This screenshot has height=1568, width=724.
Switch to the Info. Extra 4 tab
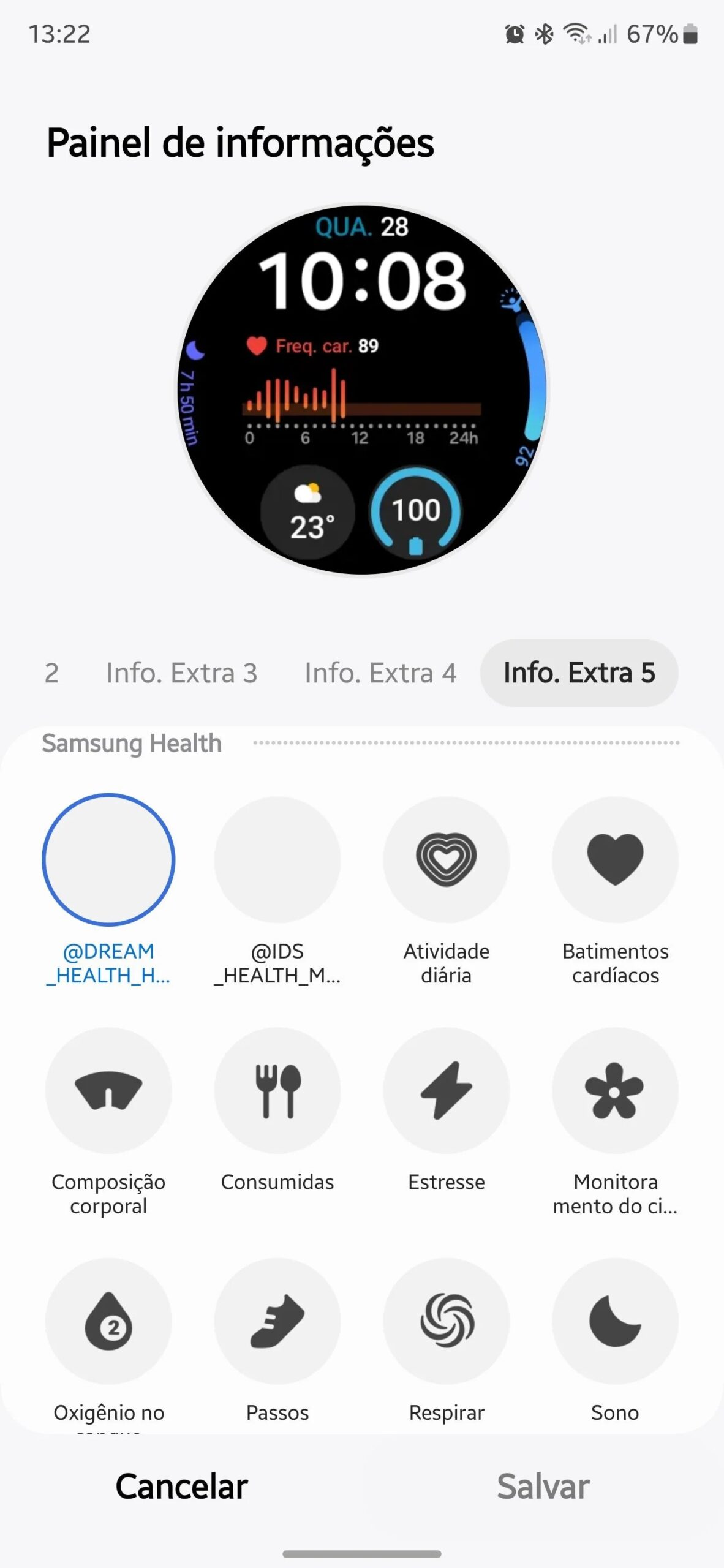point(380,673)
